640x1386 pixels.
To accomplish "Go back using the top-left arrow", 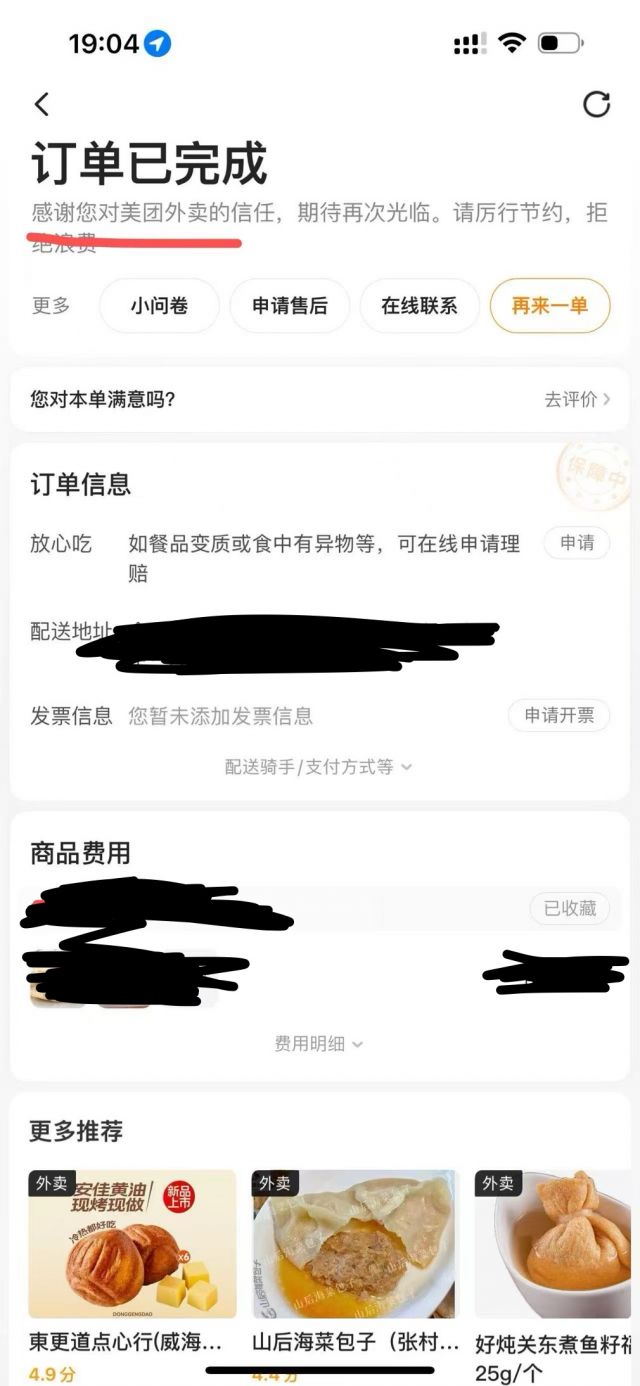I will click(42, 104).
